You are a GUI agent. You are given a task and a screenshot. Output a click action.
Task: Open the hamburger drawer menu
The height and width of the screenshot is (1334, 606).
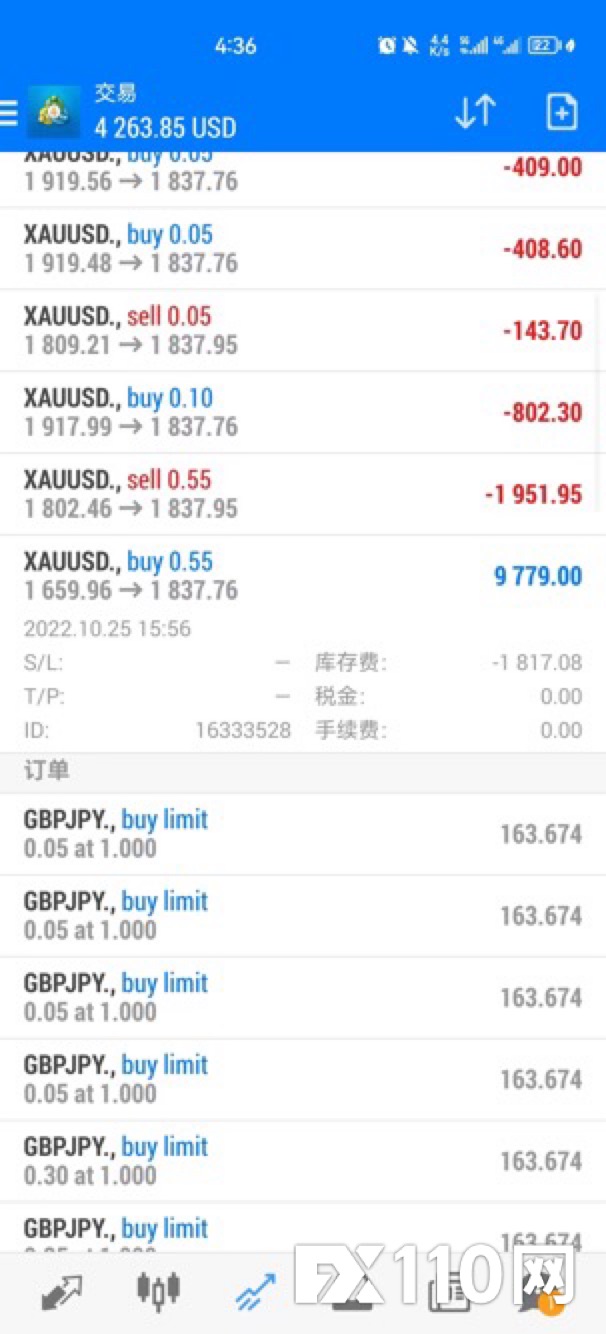pyautogui.click(x=8, y=113)
